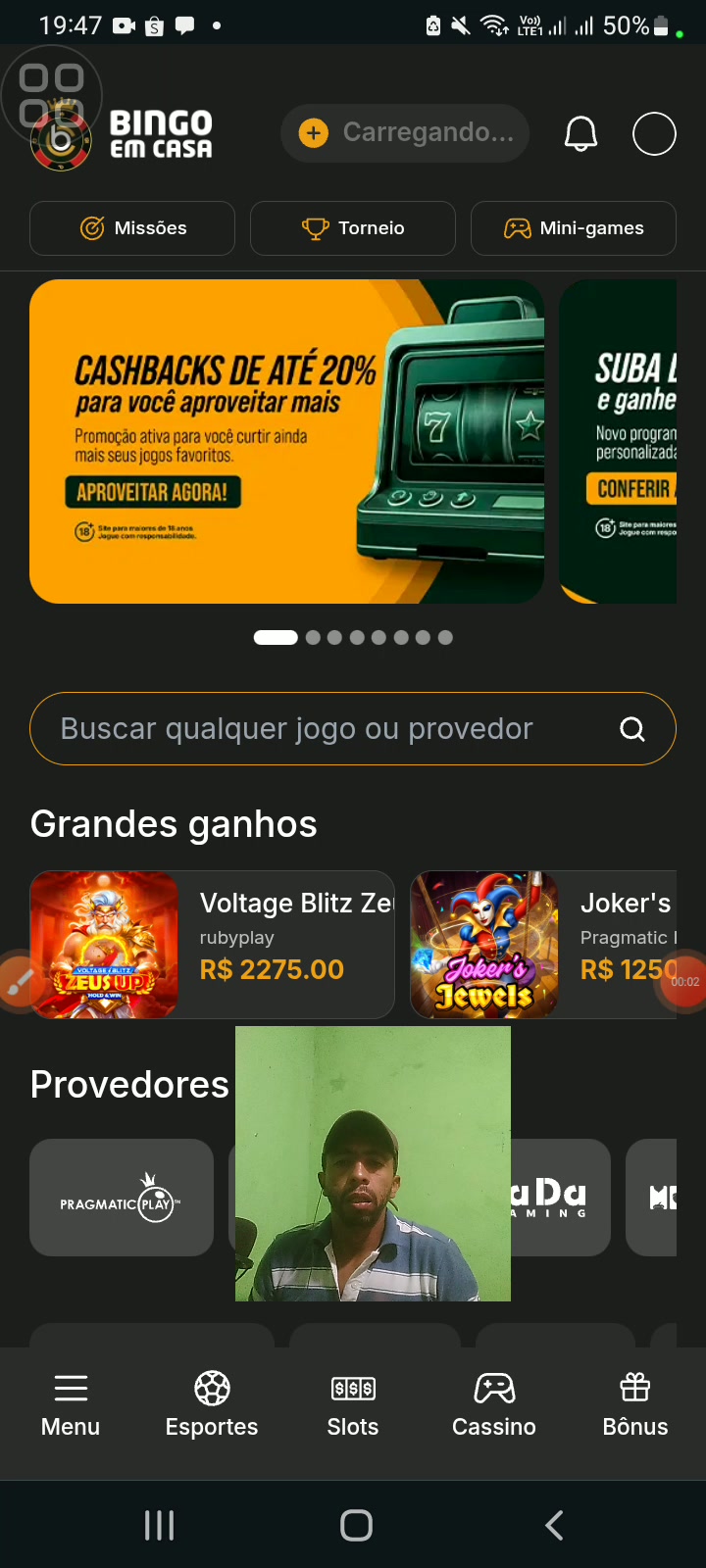Open the notifications bell

click(580, 133)
